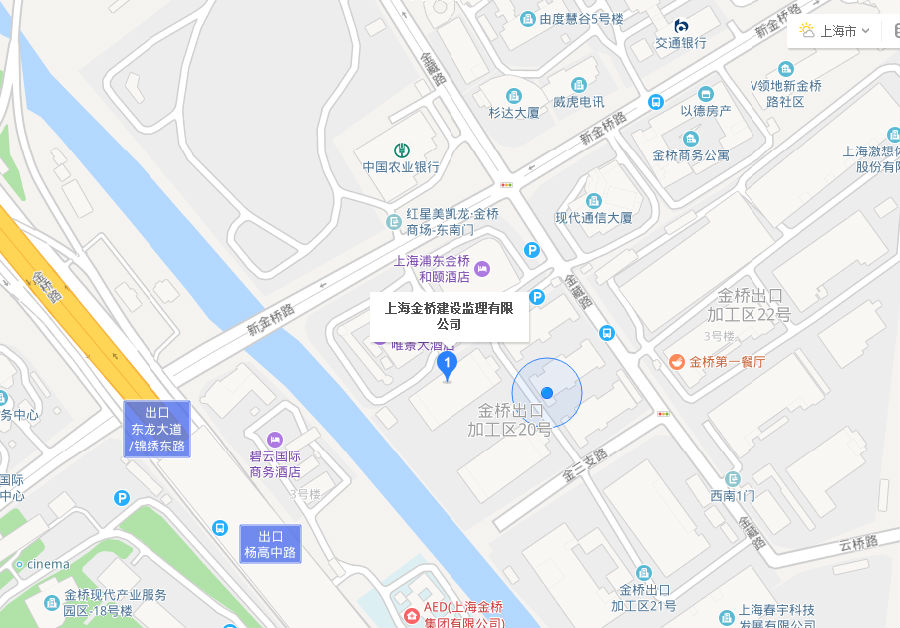Tap the 上海浦东金桥和颐酒店 hotel marker
Image resolution: width=900 pixels, height=628 pixels.
coord(482,268)
